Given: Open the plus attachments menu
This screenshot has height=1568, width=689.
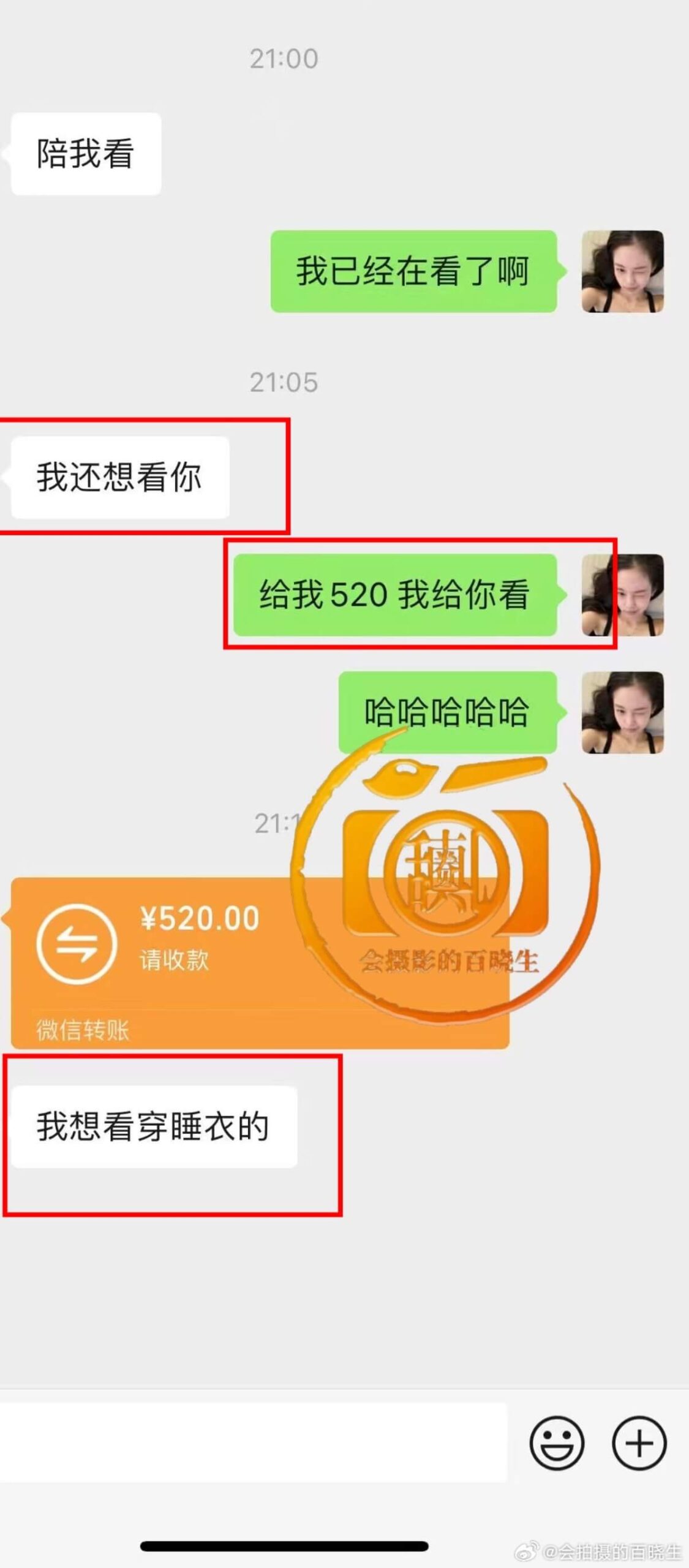Looking at the screenshot, I should [x=639, y=1442].
